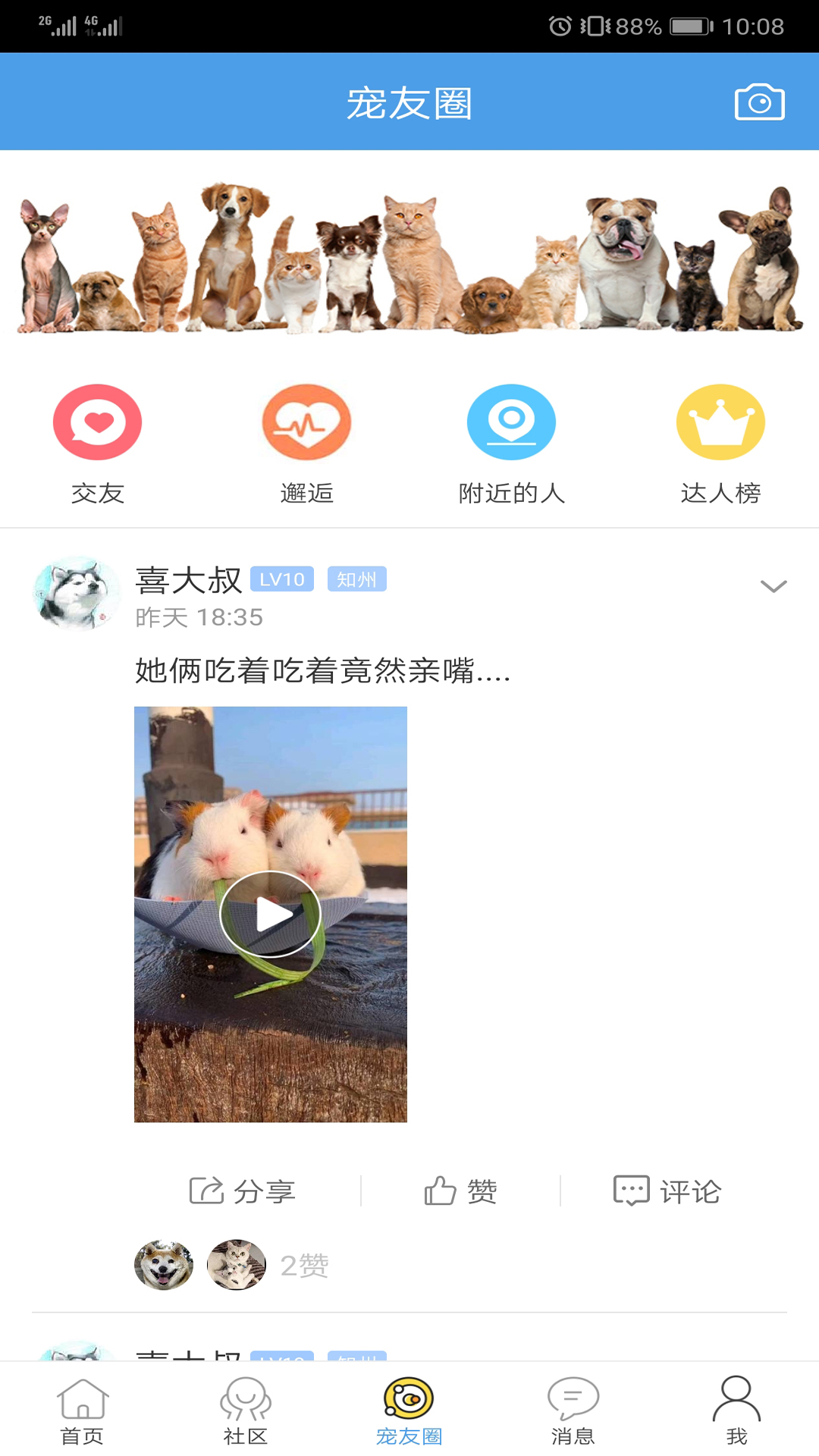The width and height of the screenshot is (819, 1456).
Task: Open the camera to post a photo
Action: pos(761,102)
